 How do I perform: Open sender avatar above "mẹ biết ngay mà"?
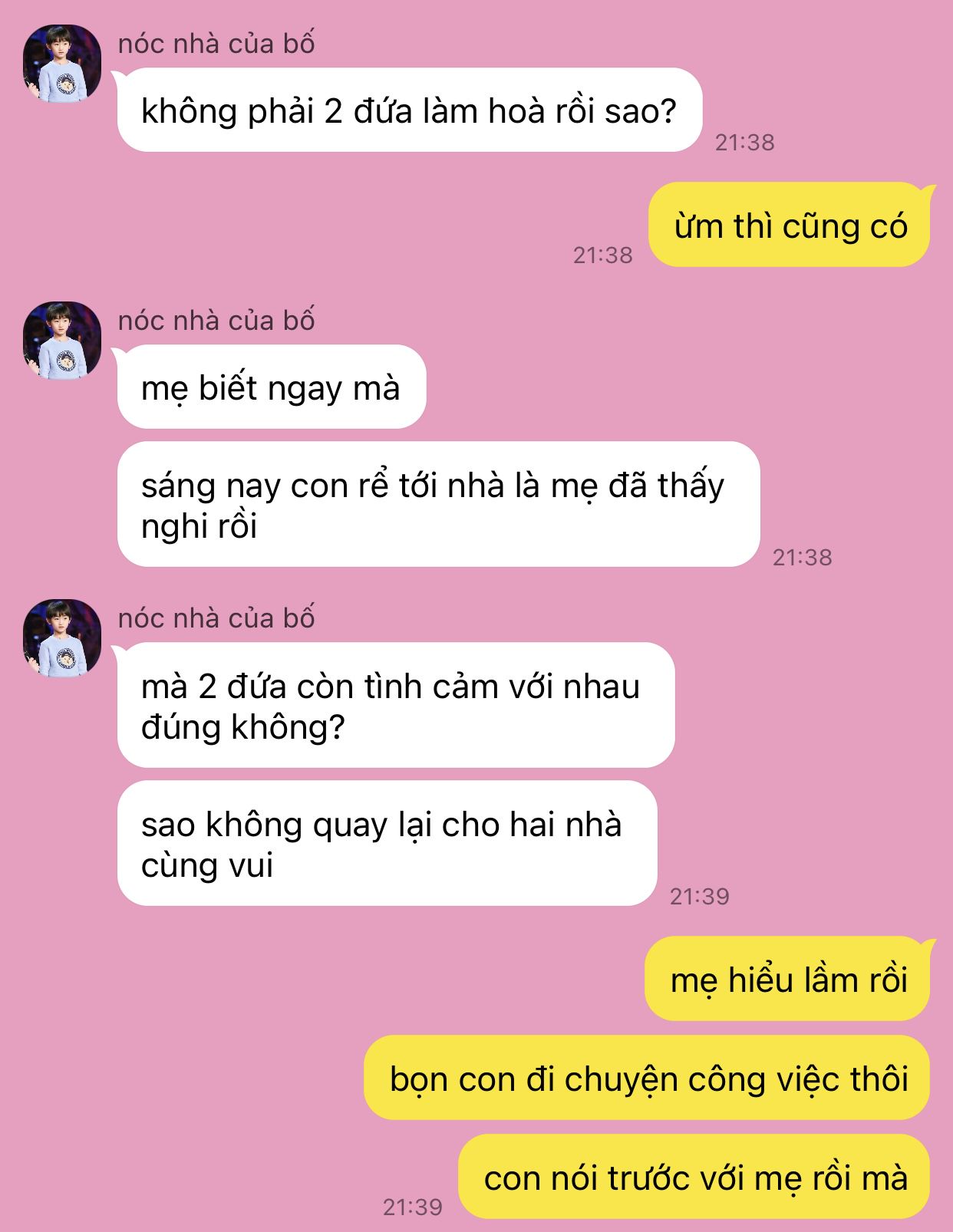[x=62, y=341]
